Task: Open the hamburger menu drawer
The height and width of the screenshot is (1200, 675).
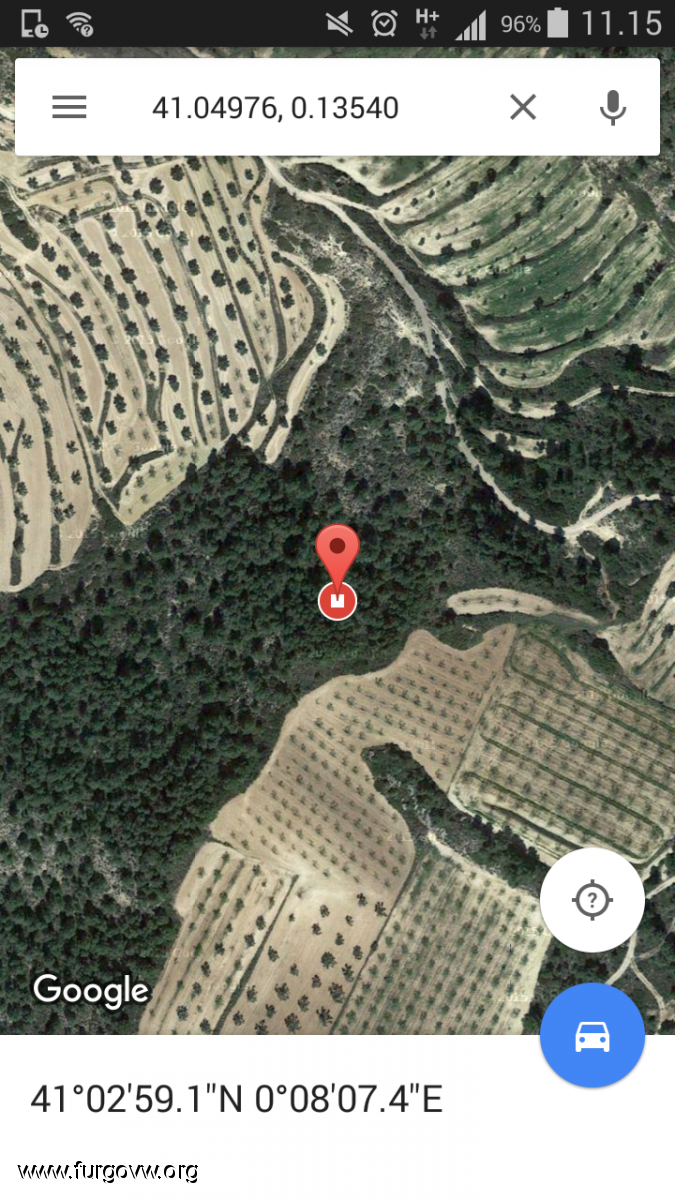Action: pyautogui.click(x=69, y=107)
